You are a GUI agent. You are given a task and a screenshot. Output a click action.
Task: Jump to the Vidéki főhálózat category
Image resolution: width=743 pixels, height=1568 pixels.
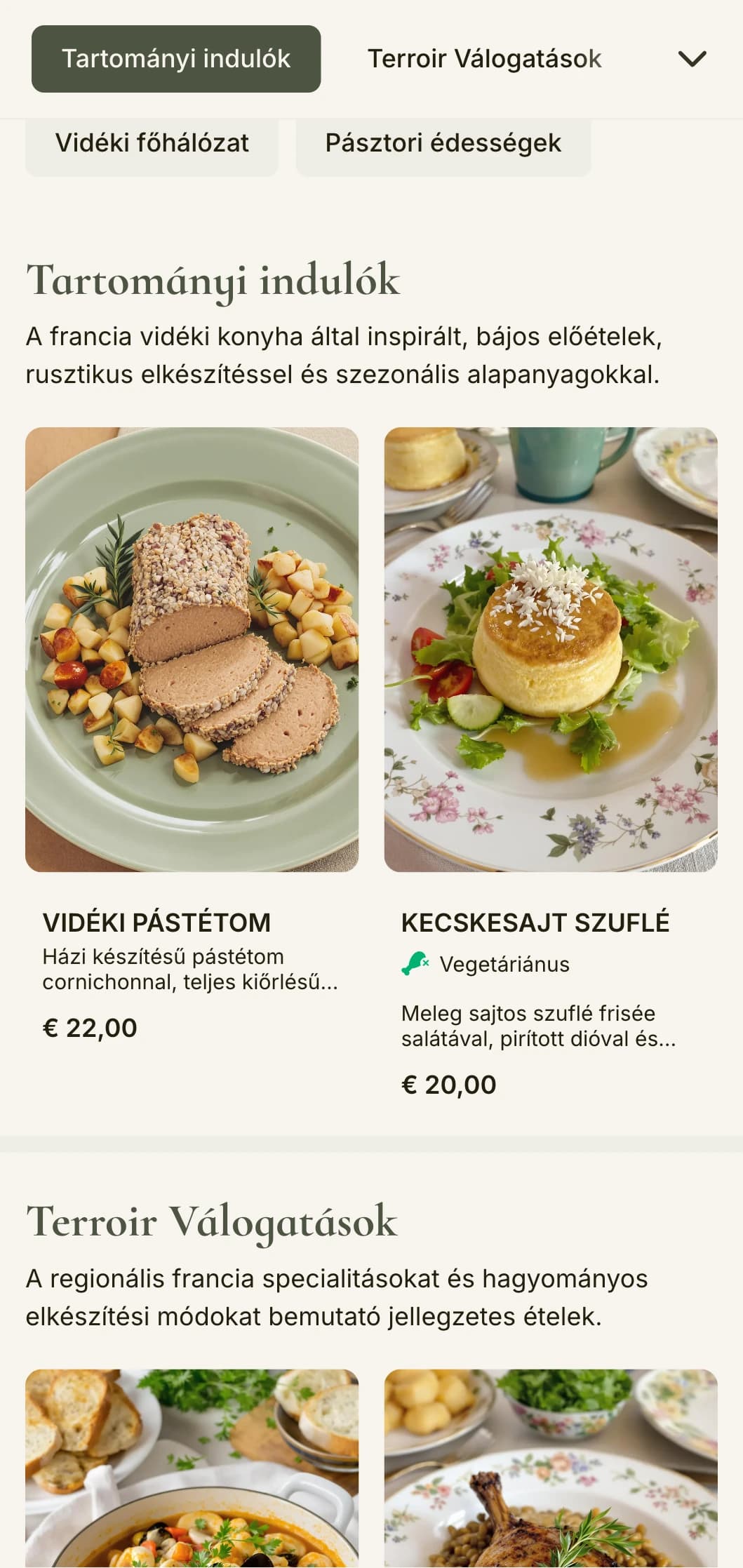click(x=152, y=144)
